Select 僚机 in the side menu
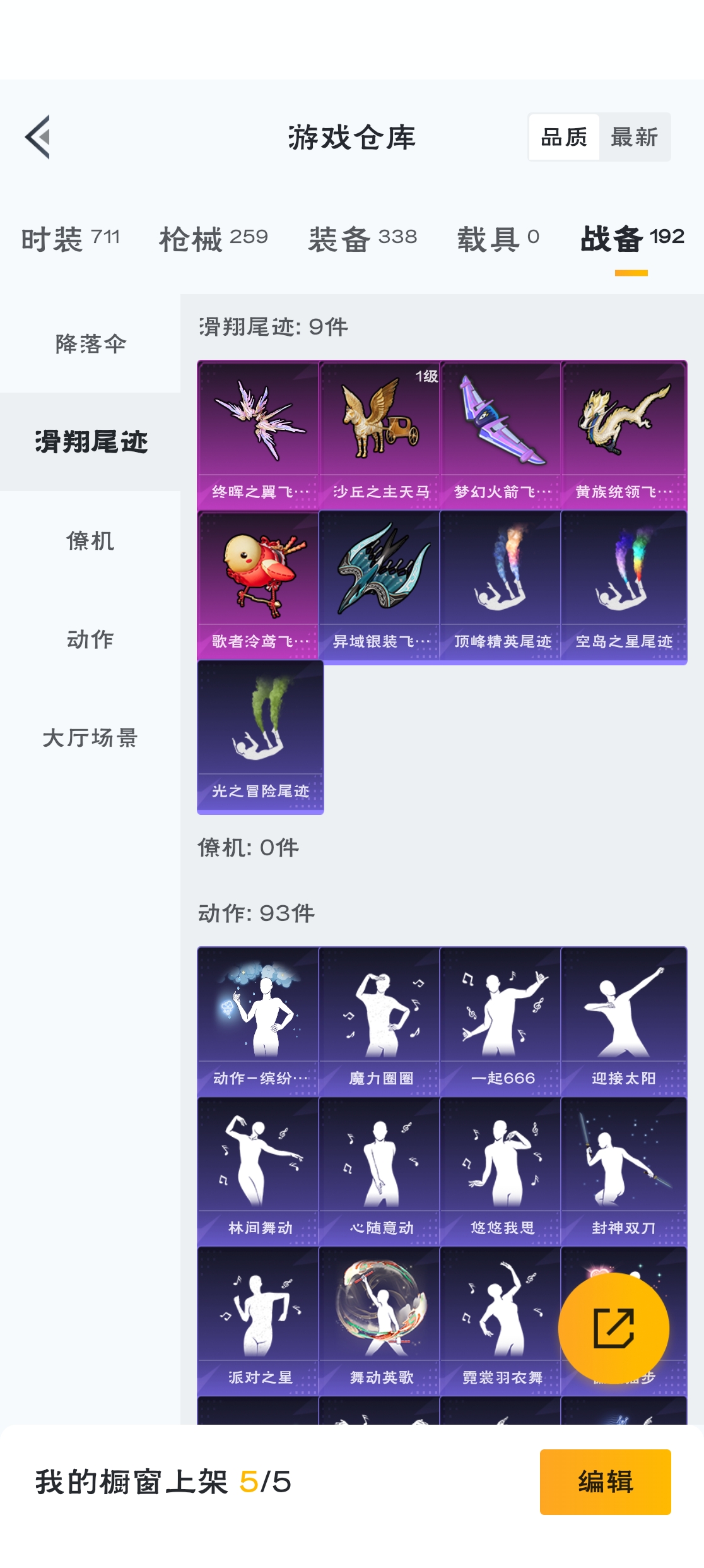Image resolution: width=704 pixels, height=1568 pixels. [90, 541]
